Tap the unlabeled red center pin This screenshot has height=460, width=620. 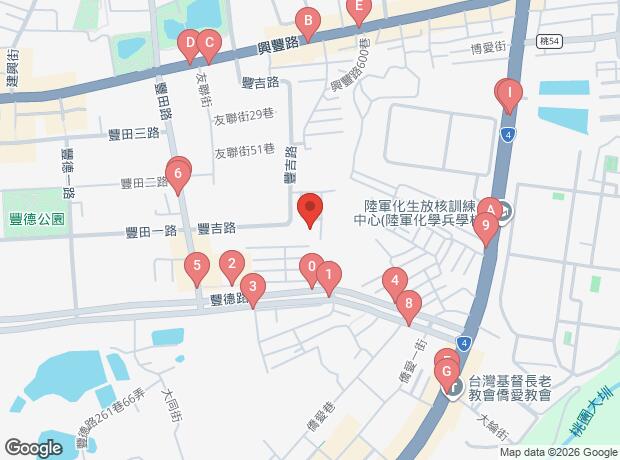310,210
